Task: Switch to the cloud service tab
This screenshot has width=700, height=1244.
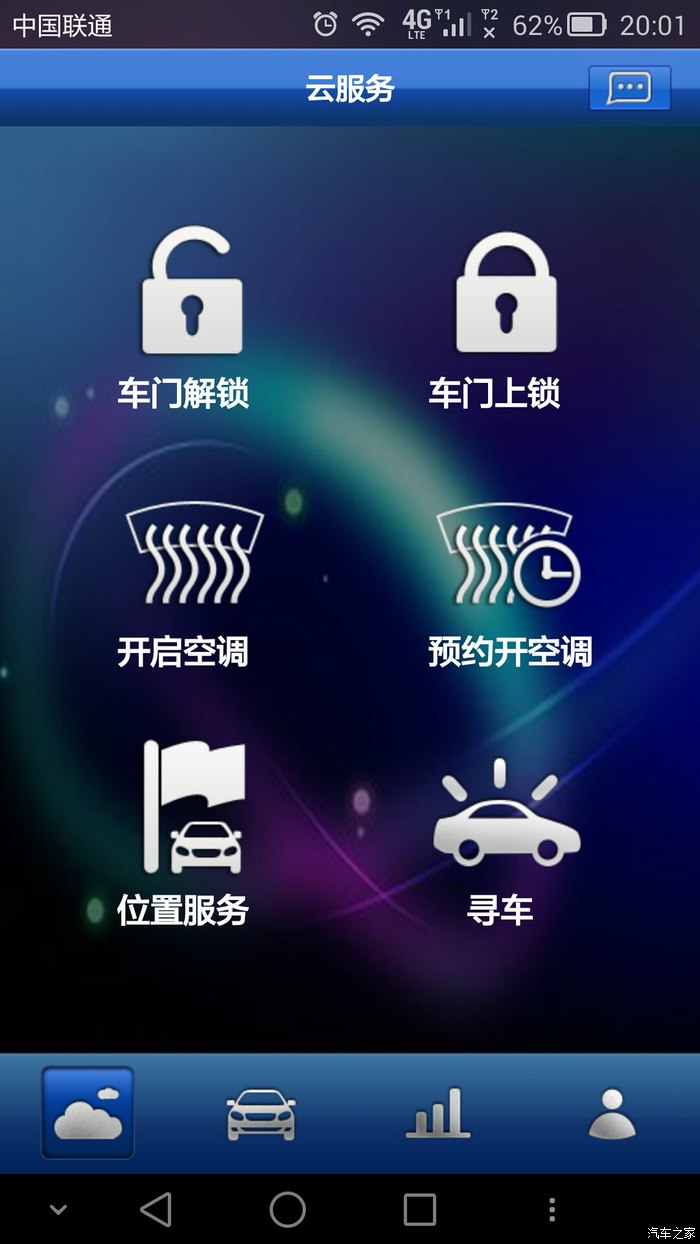Action: [x=88, y=1113]
